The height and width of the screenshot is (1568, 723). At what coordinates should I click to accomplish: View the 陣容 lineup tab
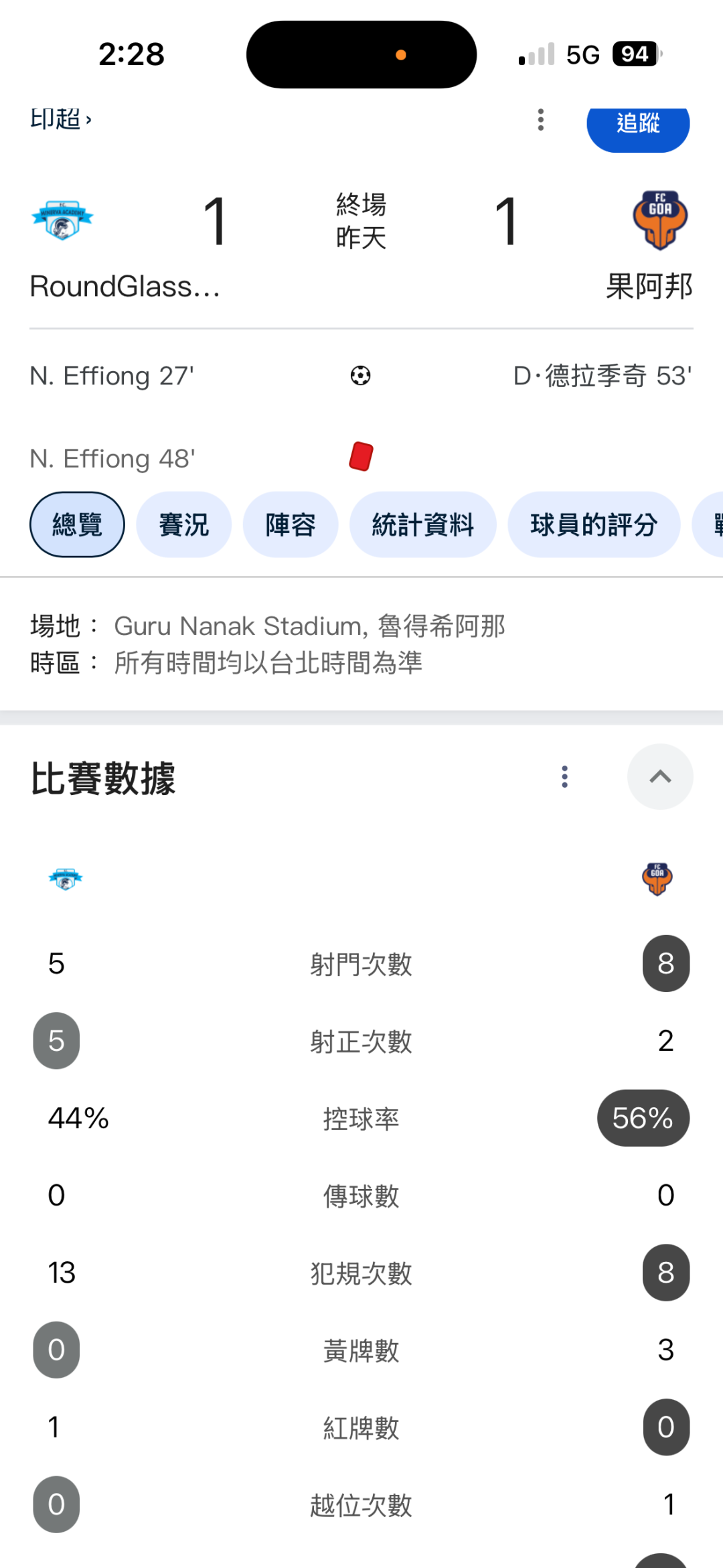coord(290,524)
